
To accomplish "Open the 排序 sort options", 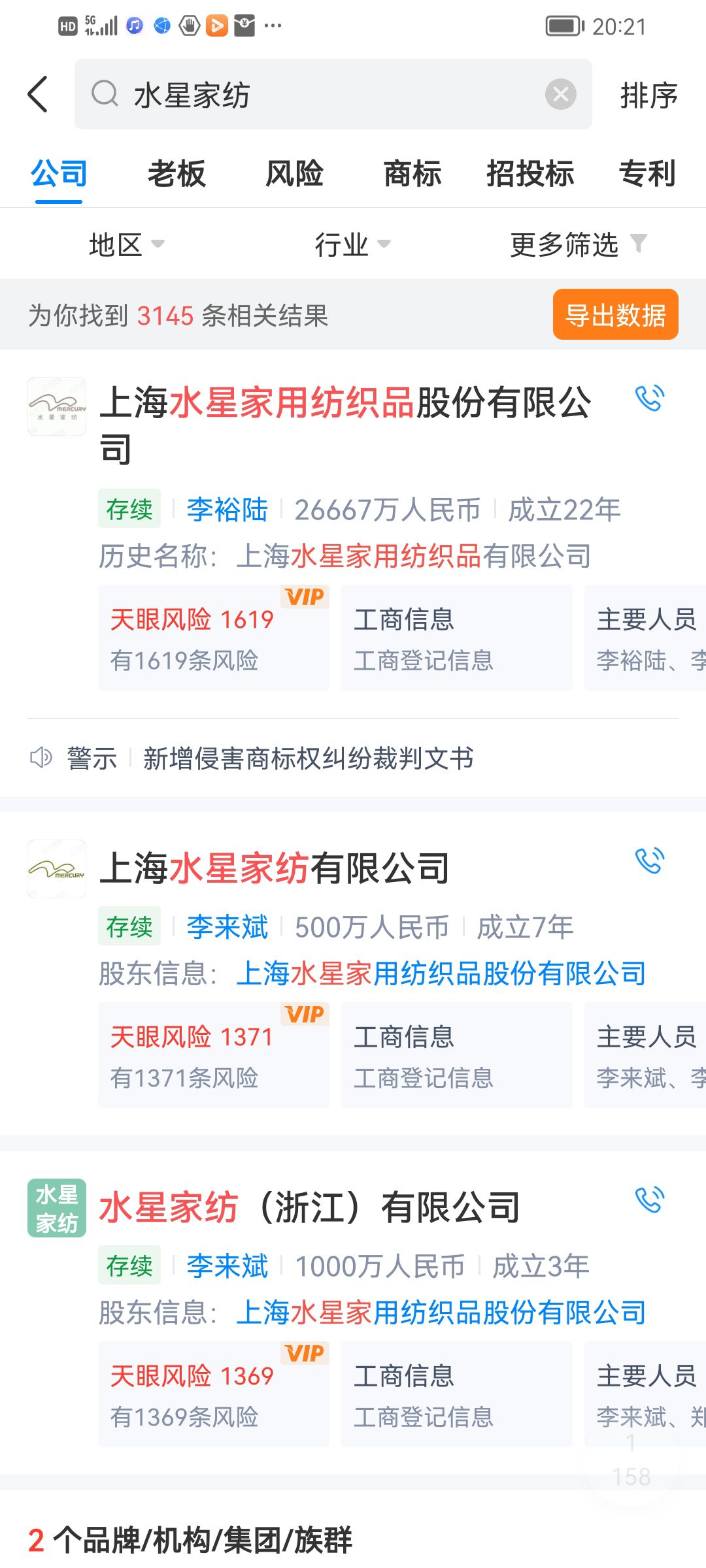I will coord(648,96).
